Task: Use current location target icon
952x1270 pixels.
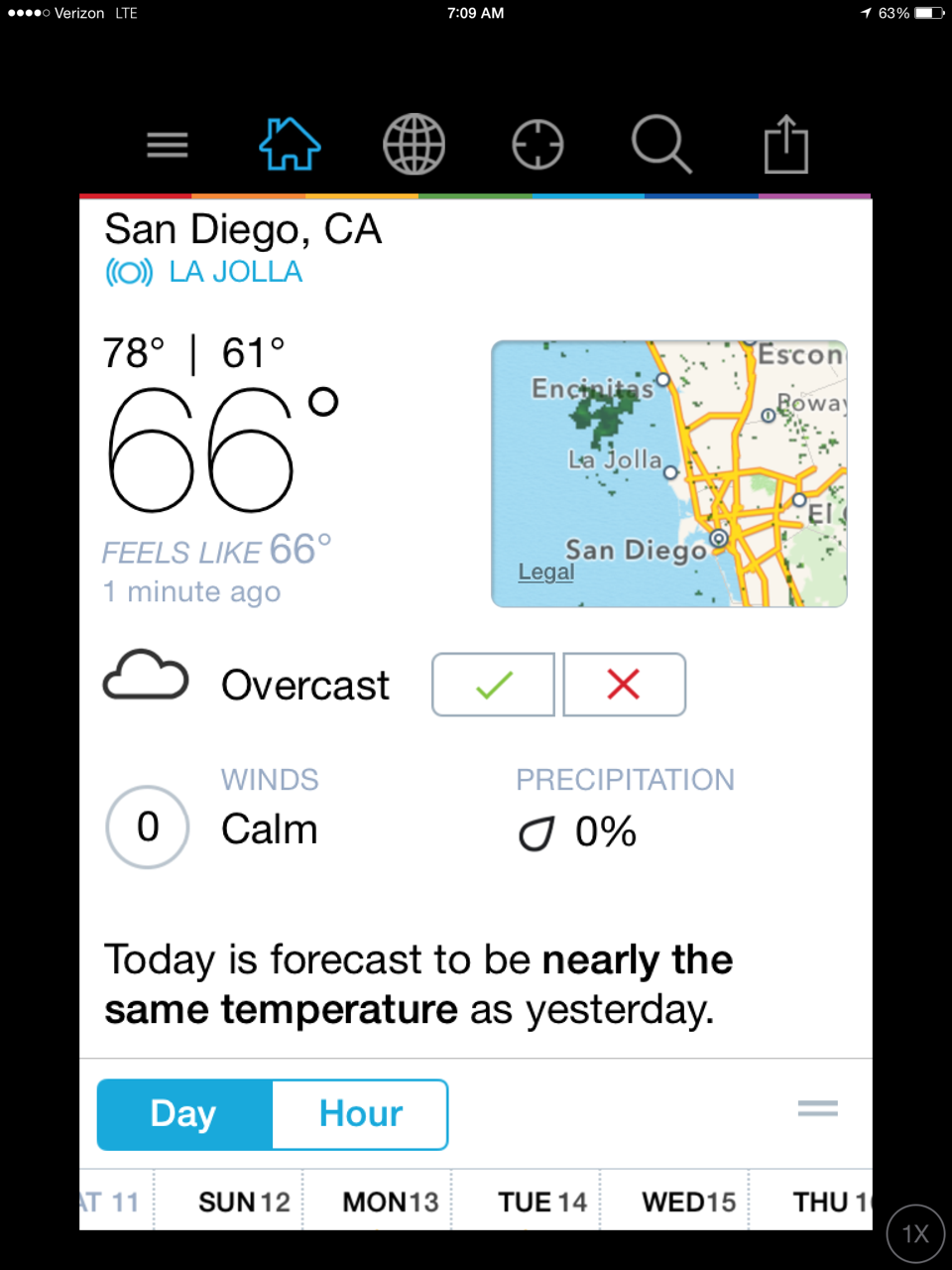Action: 537,145
